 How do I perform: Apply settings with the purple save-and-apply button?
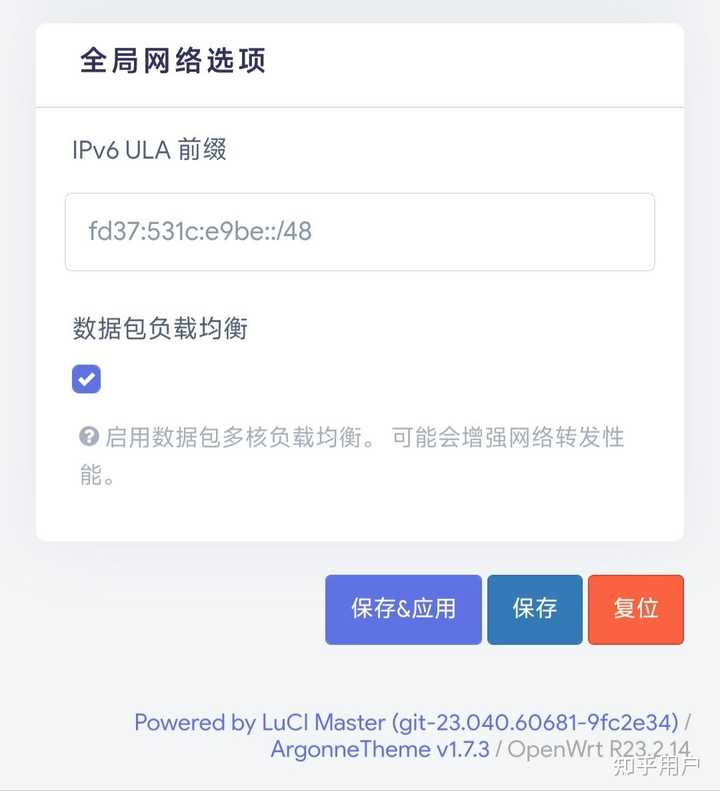click(403, 609)
